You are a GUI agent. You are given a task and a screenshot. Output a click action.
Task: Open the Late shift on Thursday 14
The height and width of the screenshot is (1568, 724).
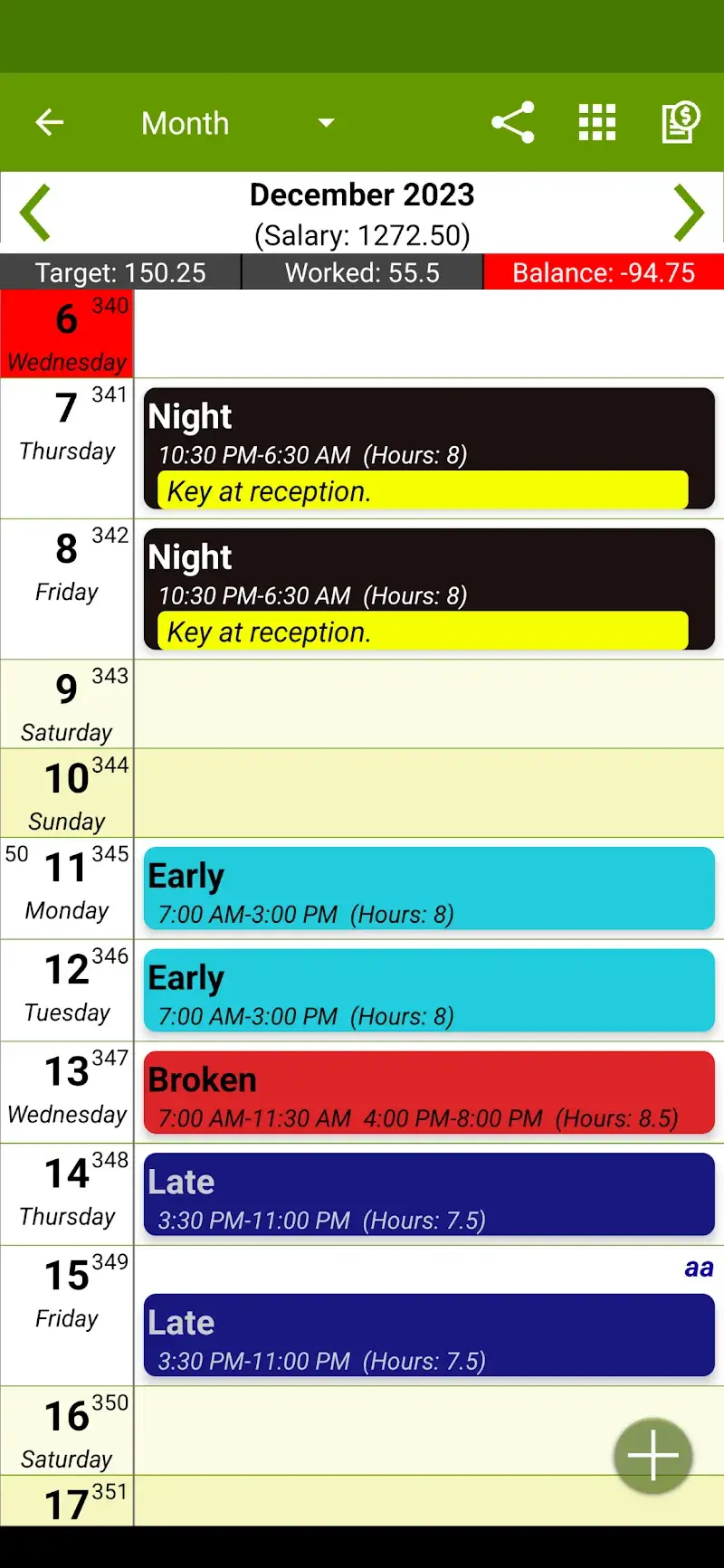tap(429, 1194)
